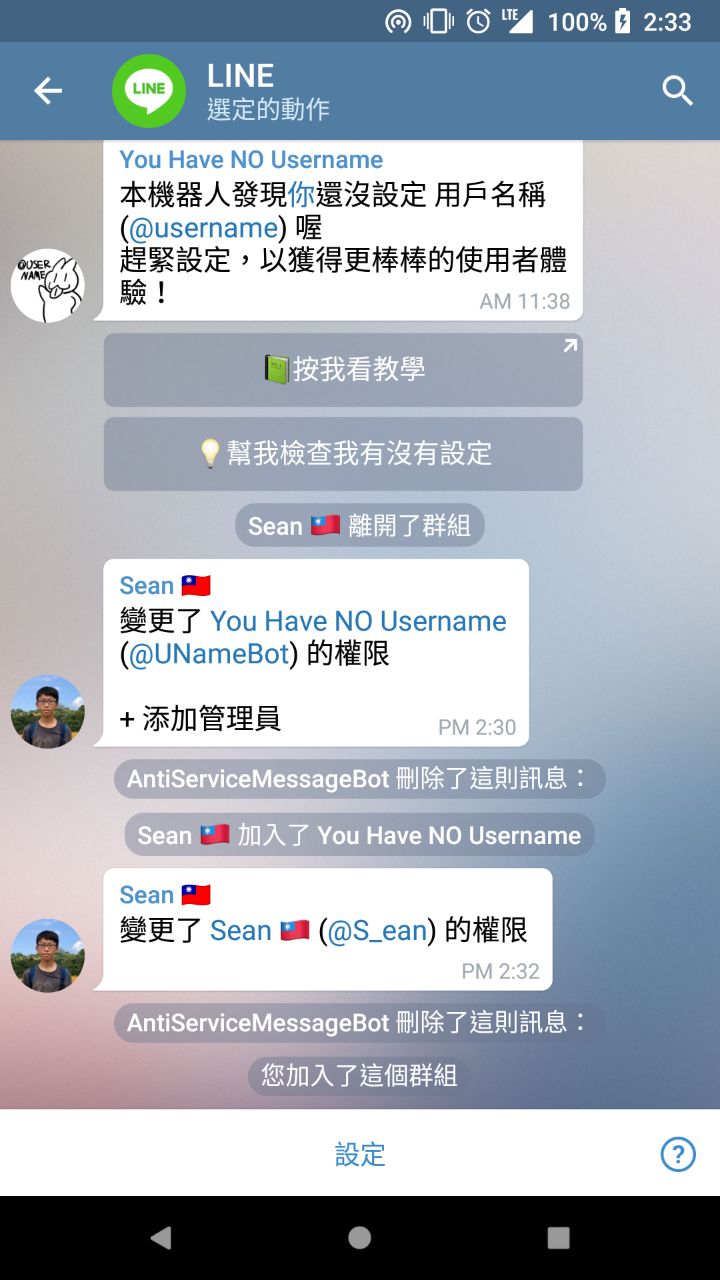Open the LINE group profile from the header
720x1280 pixels.
240,91
